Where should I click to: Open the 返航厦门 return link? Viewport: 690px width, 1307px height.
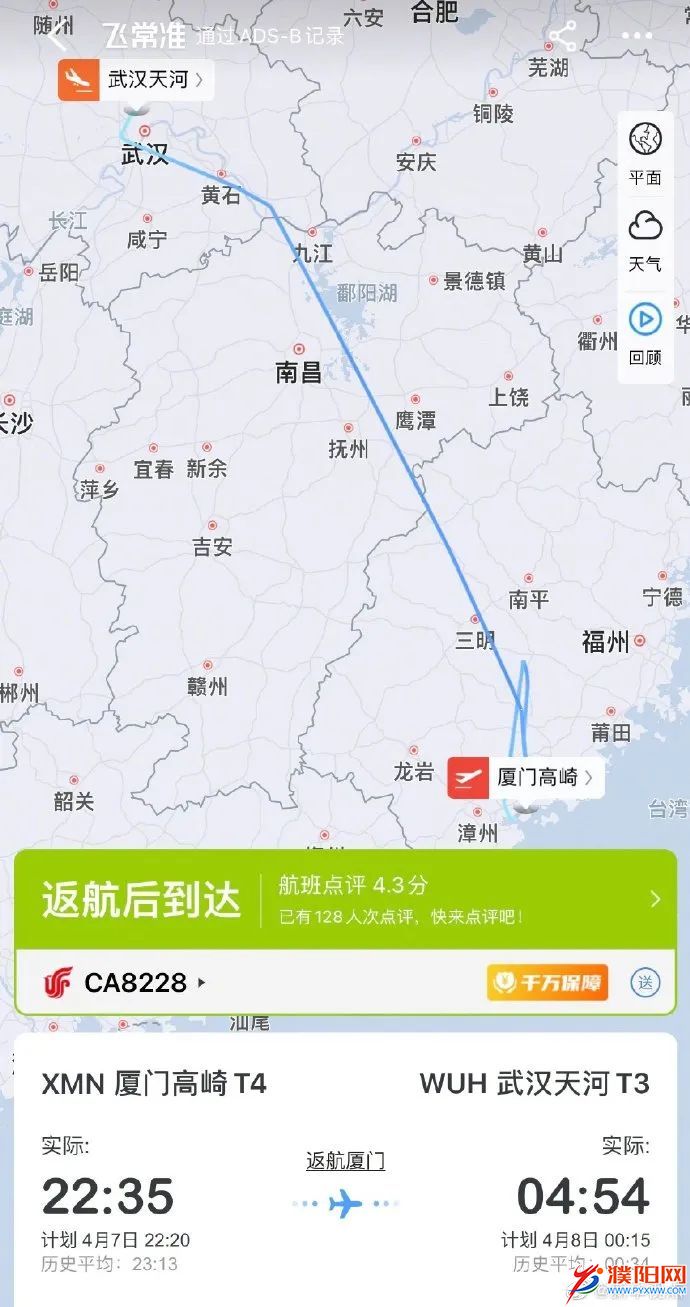point(345,1161)
